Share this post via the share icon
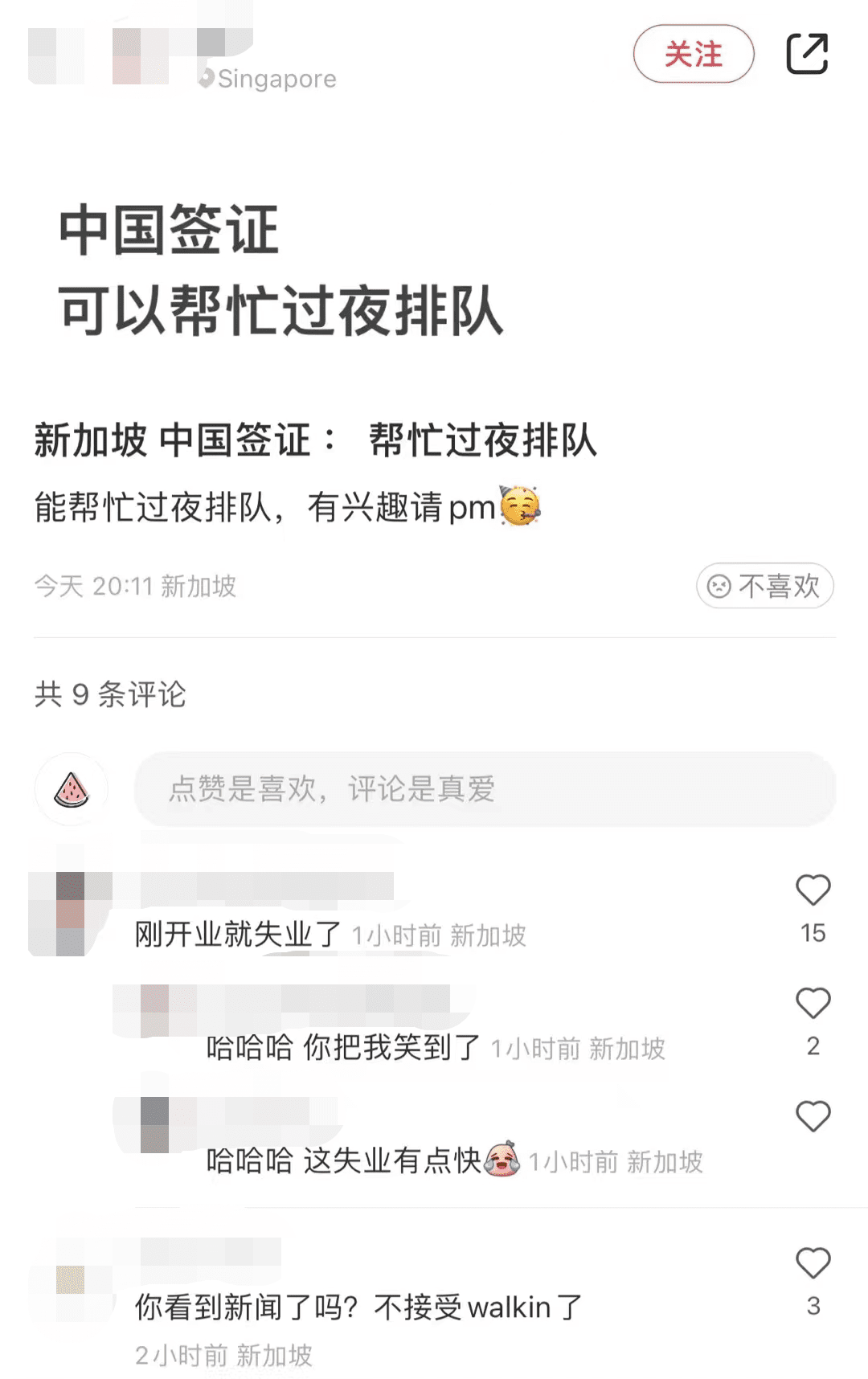The width and height of the screenshot is (868, 1379). 806,54
